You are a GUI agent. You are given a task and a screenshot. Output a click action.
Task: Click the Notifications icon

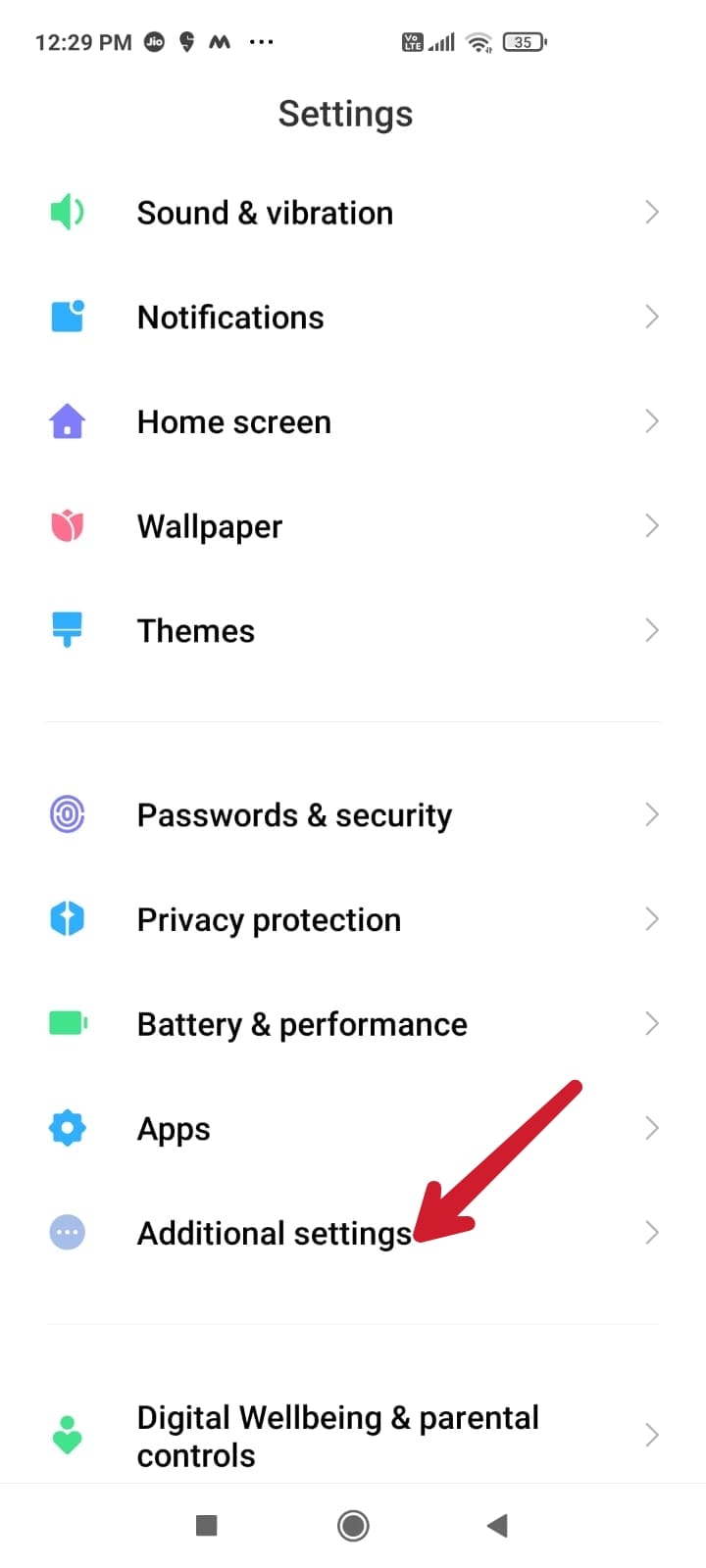click(67, 316)
